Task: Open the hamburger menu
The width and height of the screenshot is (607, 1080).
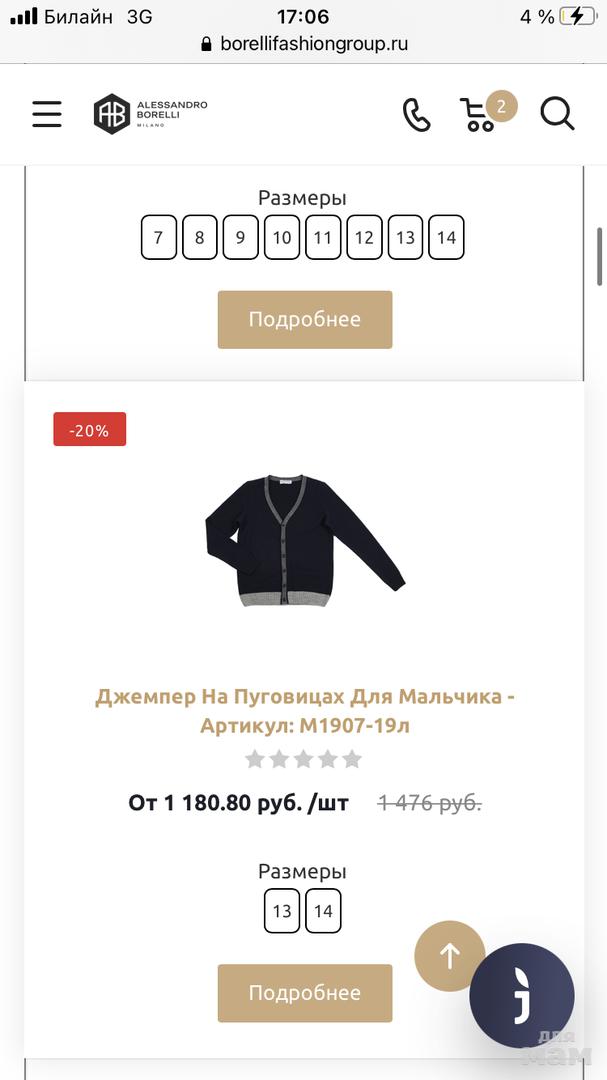Action: point(47,114)
